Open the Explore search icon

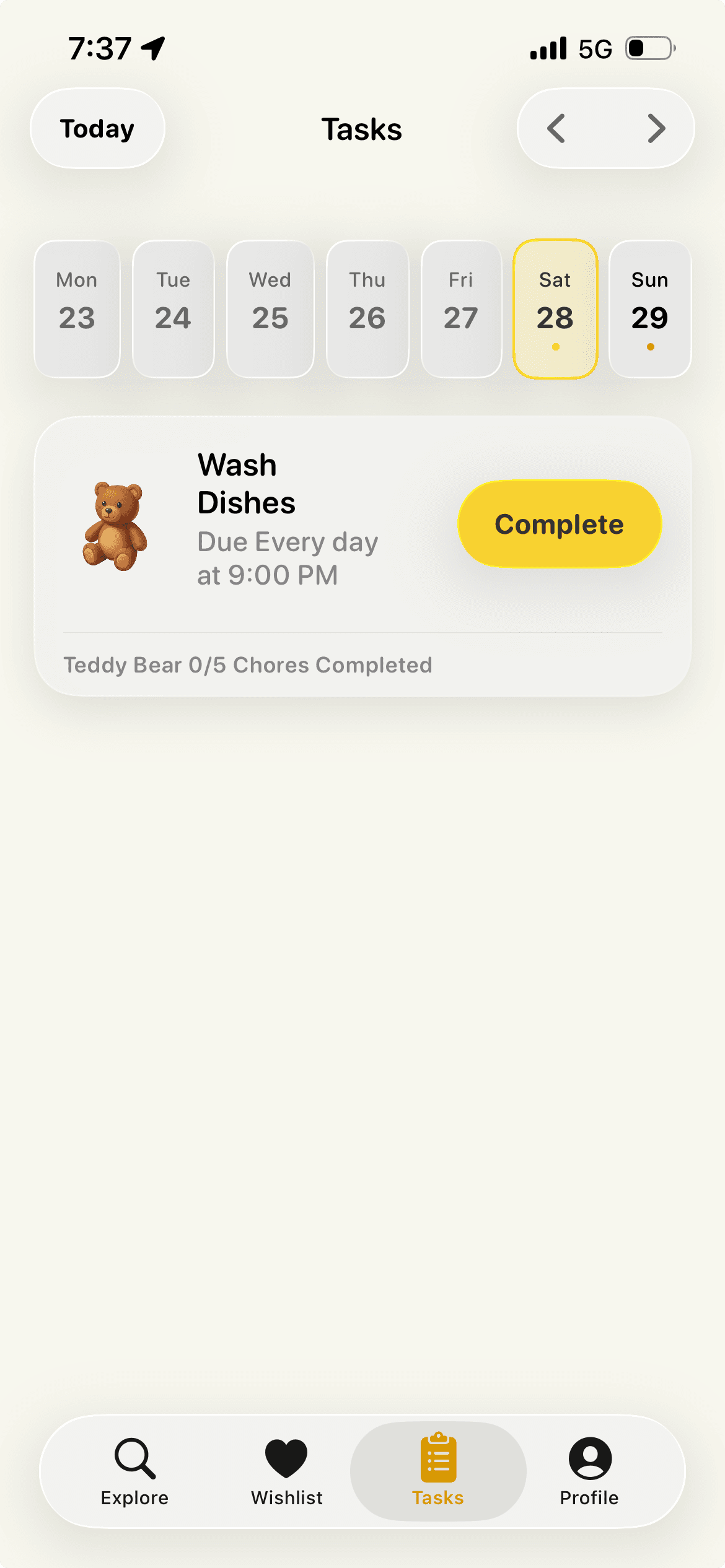click(134, 1458)
